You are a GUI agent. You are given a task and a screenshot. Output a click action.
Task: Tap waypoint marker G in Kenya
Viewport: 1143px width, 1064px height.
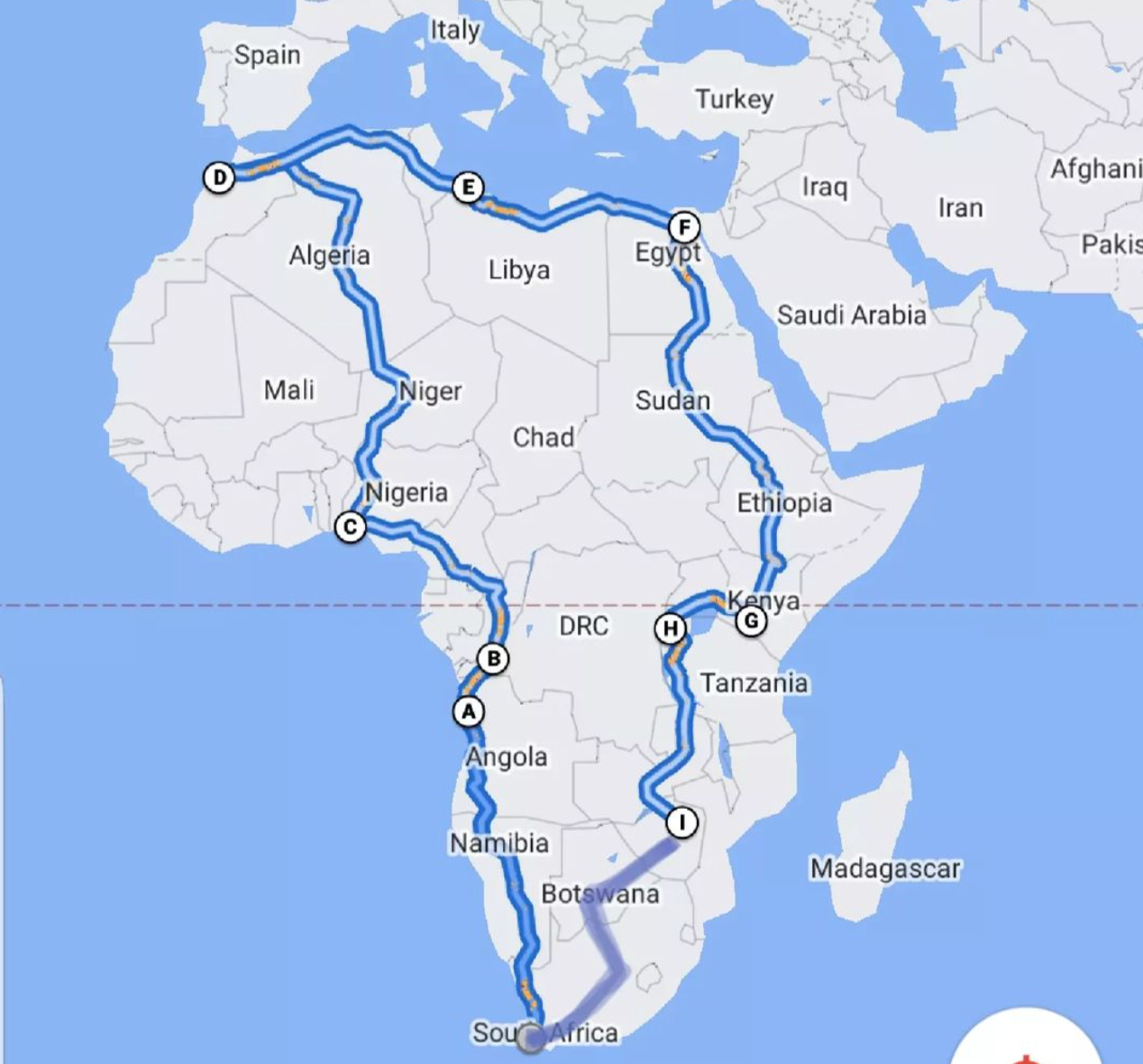751,620
